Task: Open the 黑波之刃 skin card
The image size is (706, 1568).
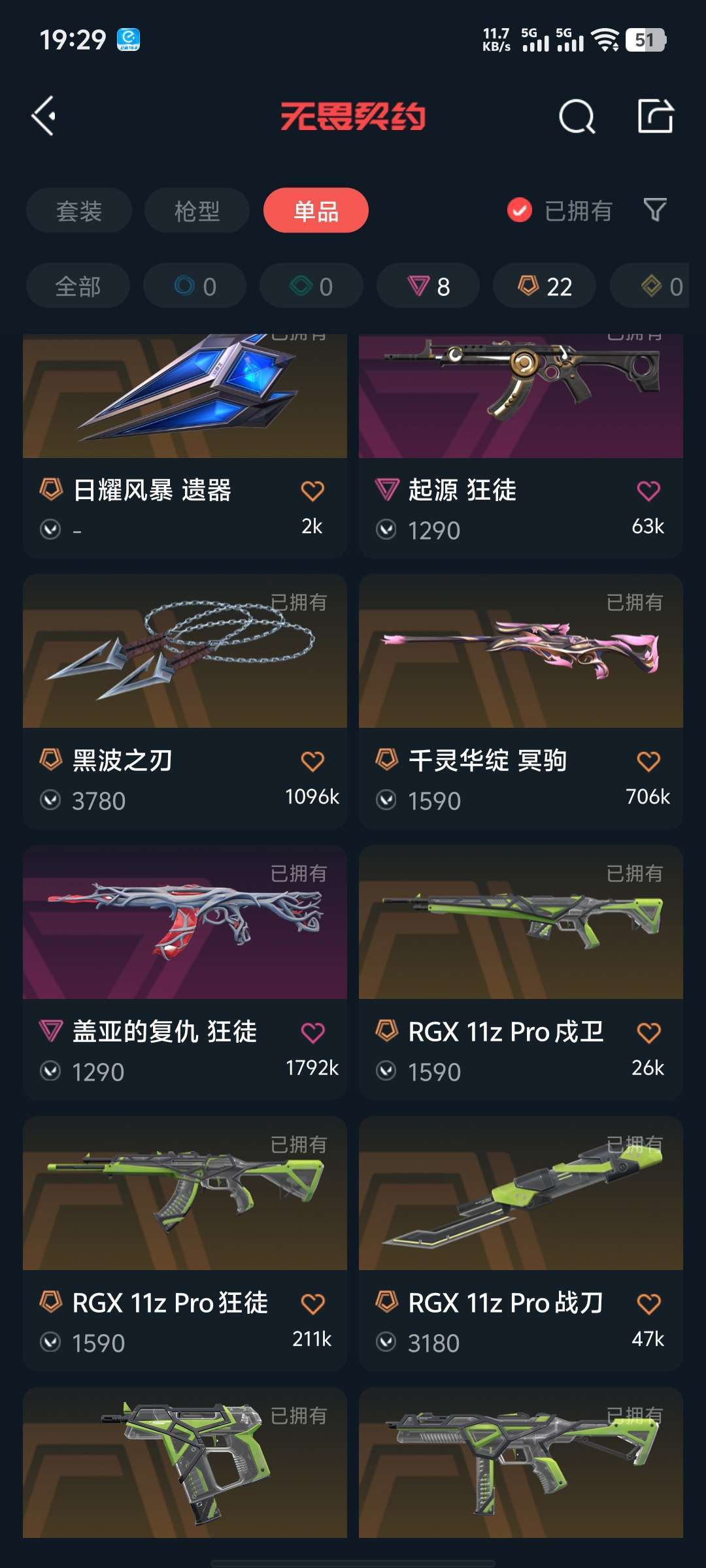Action: point(185,702)
